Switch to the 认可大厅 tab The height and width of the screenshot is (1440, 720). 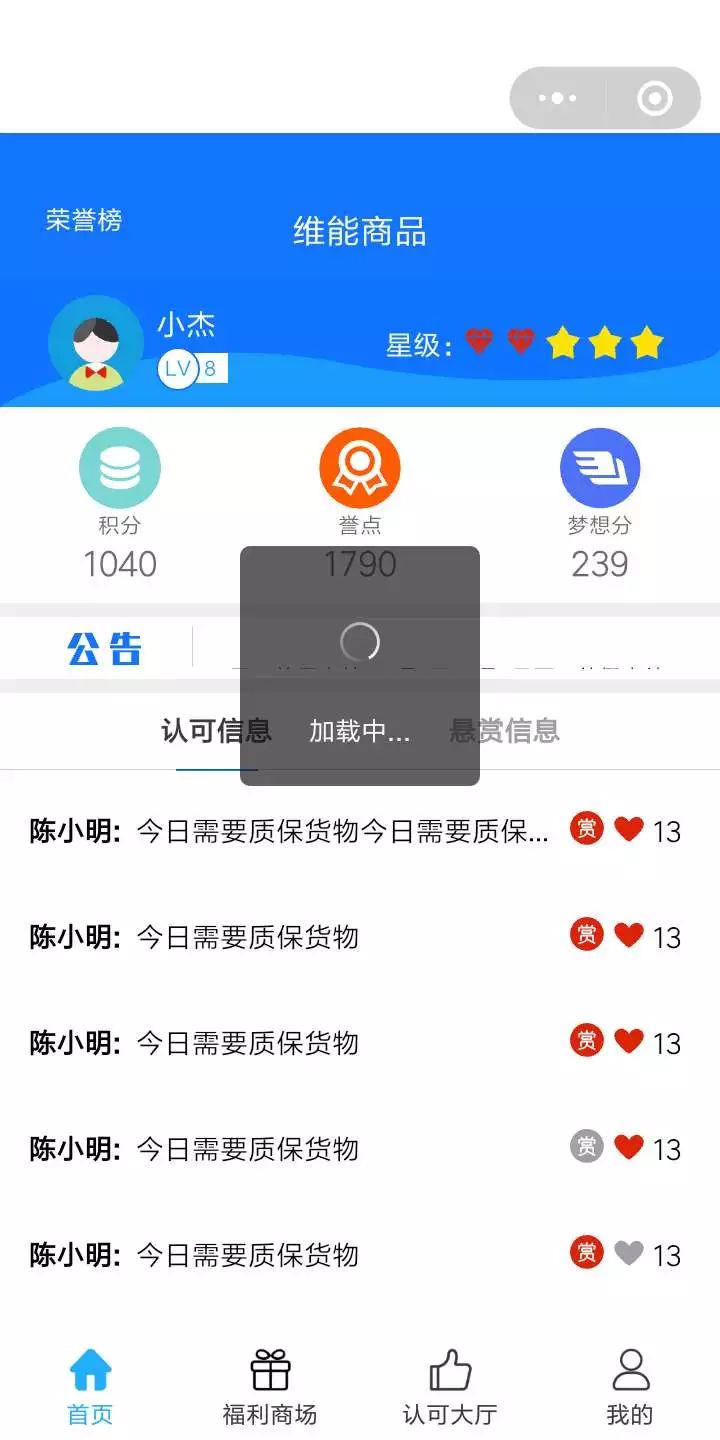click(450, 1386)
